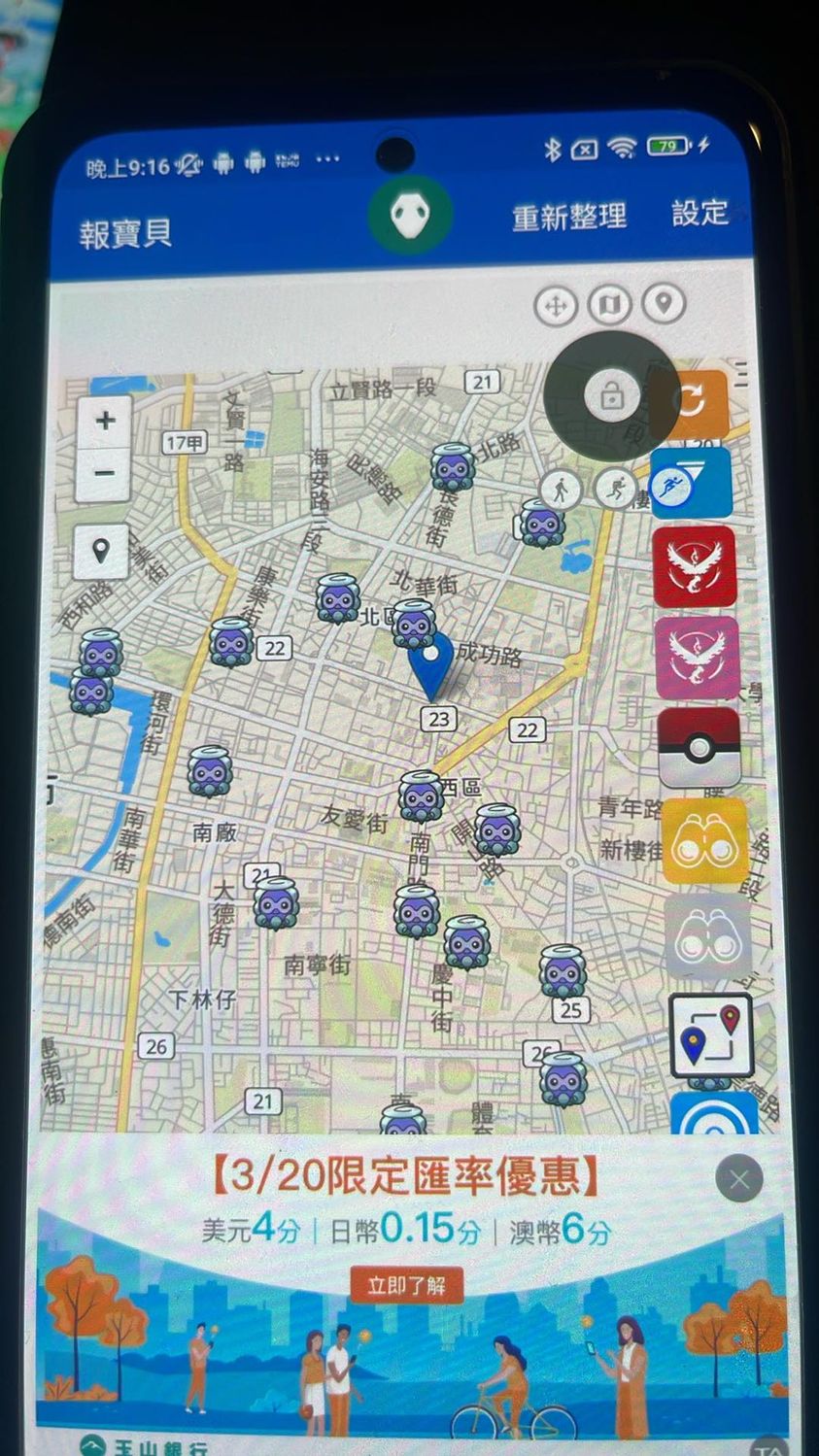Zoom out with the minus button

click(x=105, y=473)
